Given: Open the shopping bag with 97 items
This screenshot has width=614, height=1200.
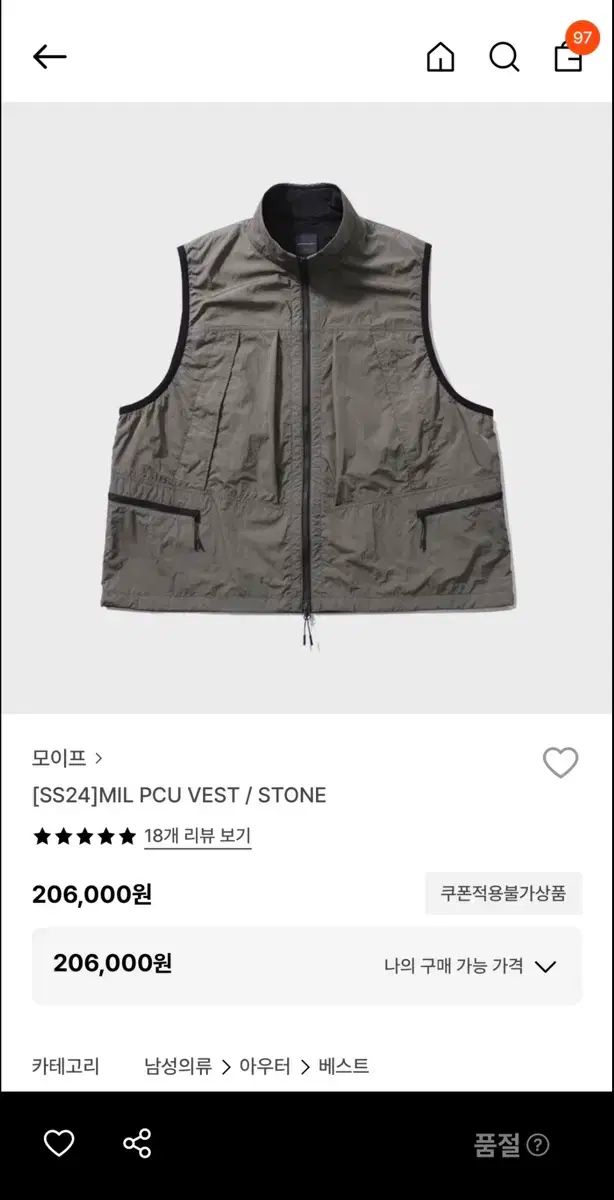Looking at the screenshot, I should [x=569, y=55].
